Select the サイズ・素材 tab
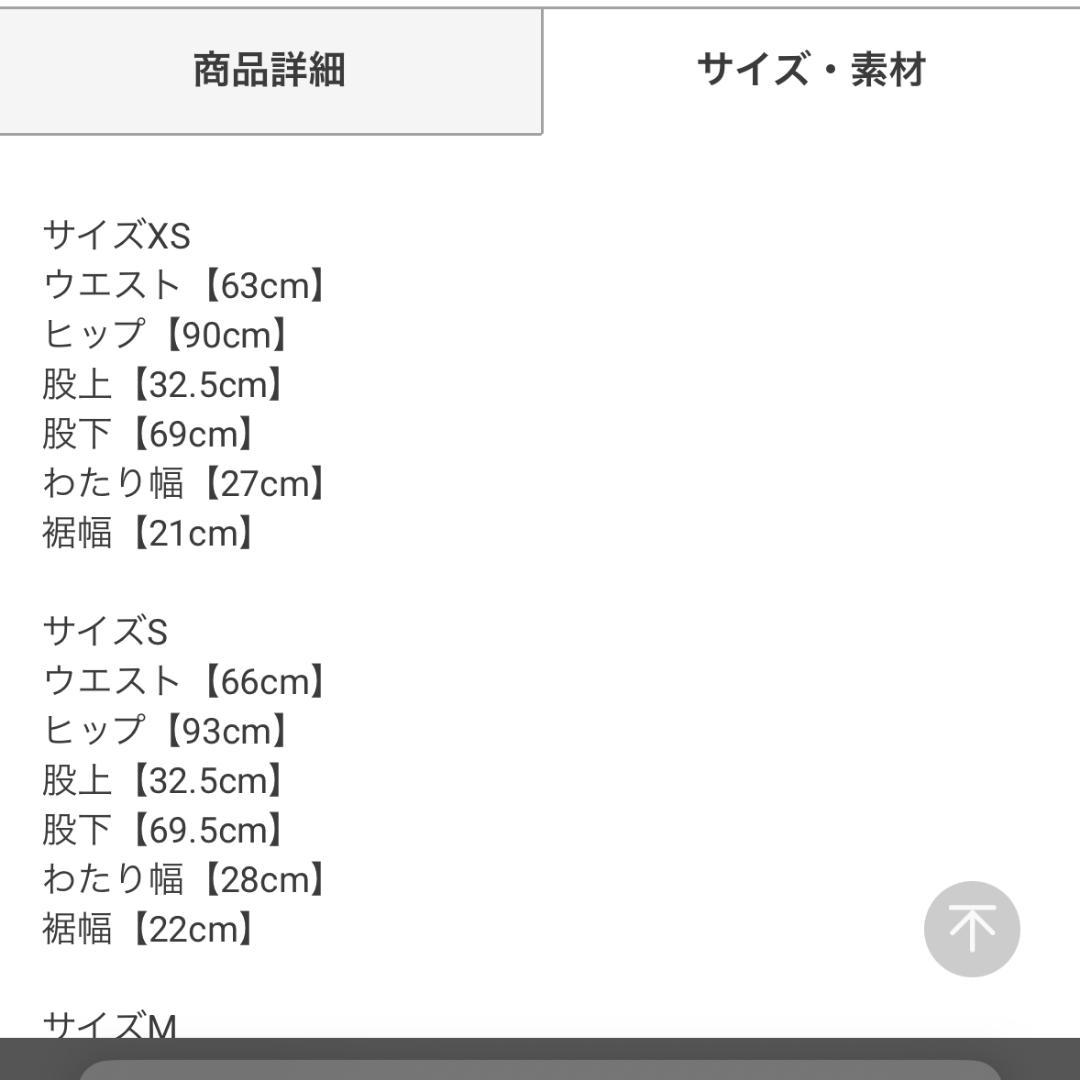The width and height of the screenshot is (1080, 1080). (811, 71)
